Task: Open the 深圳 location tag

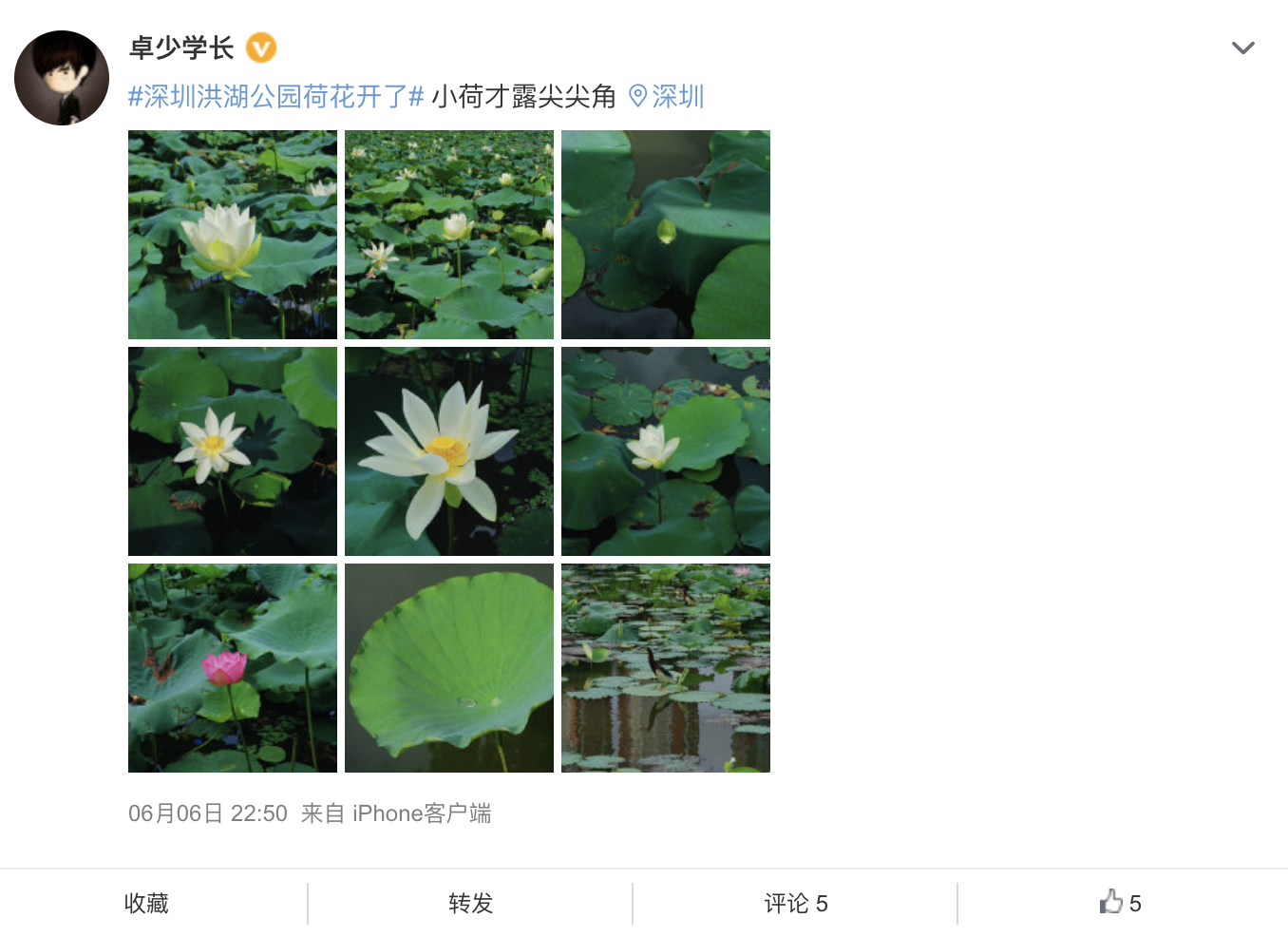Action: (x=667, y=96)
